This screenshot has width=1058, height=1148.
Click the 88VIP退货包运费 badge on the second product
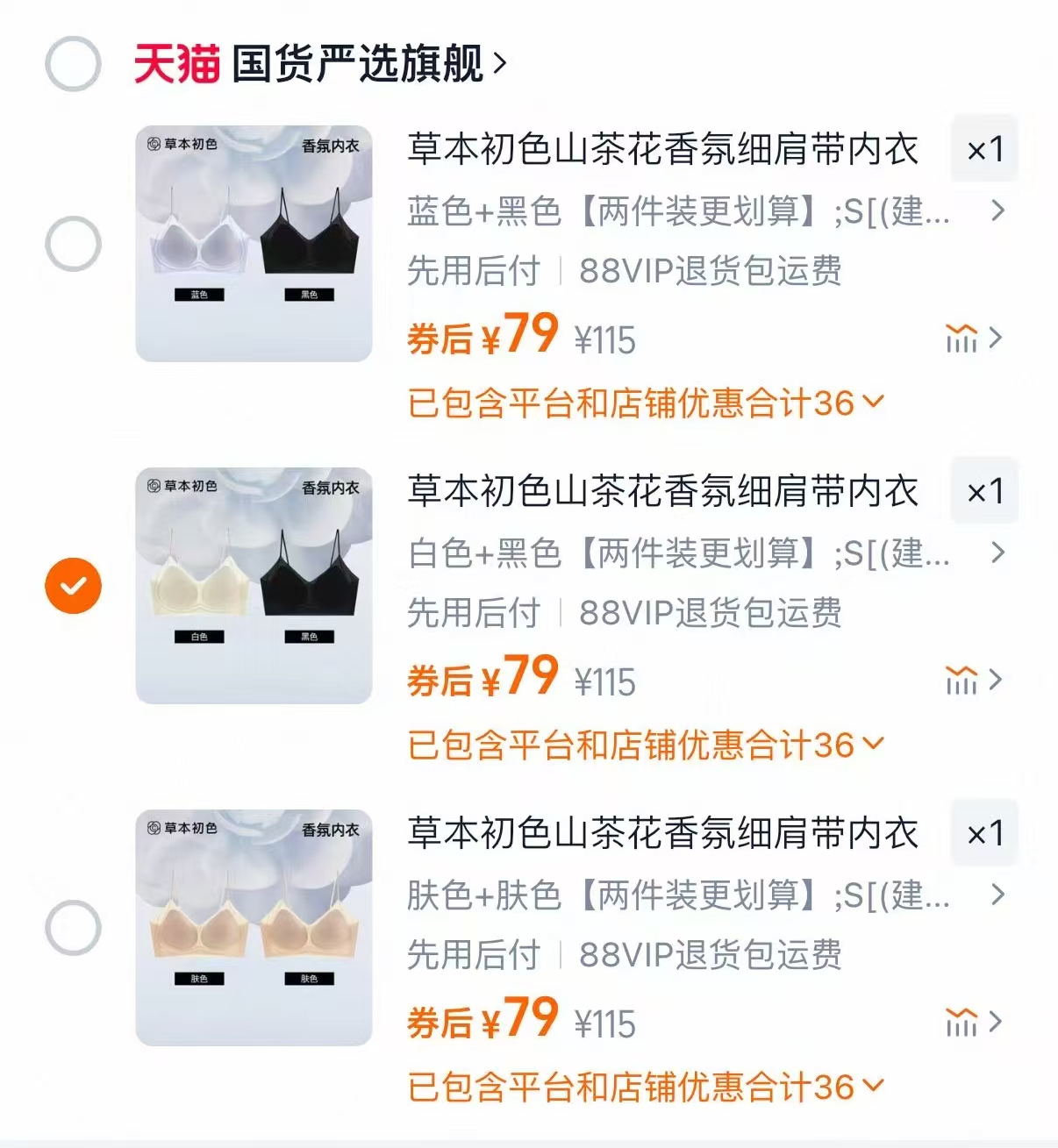point(711,615)
